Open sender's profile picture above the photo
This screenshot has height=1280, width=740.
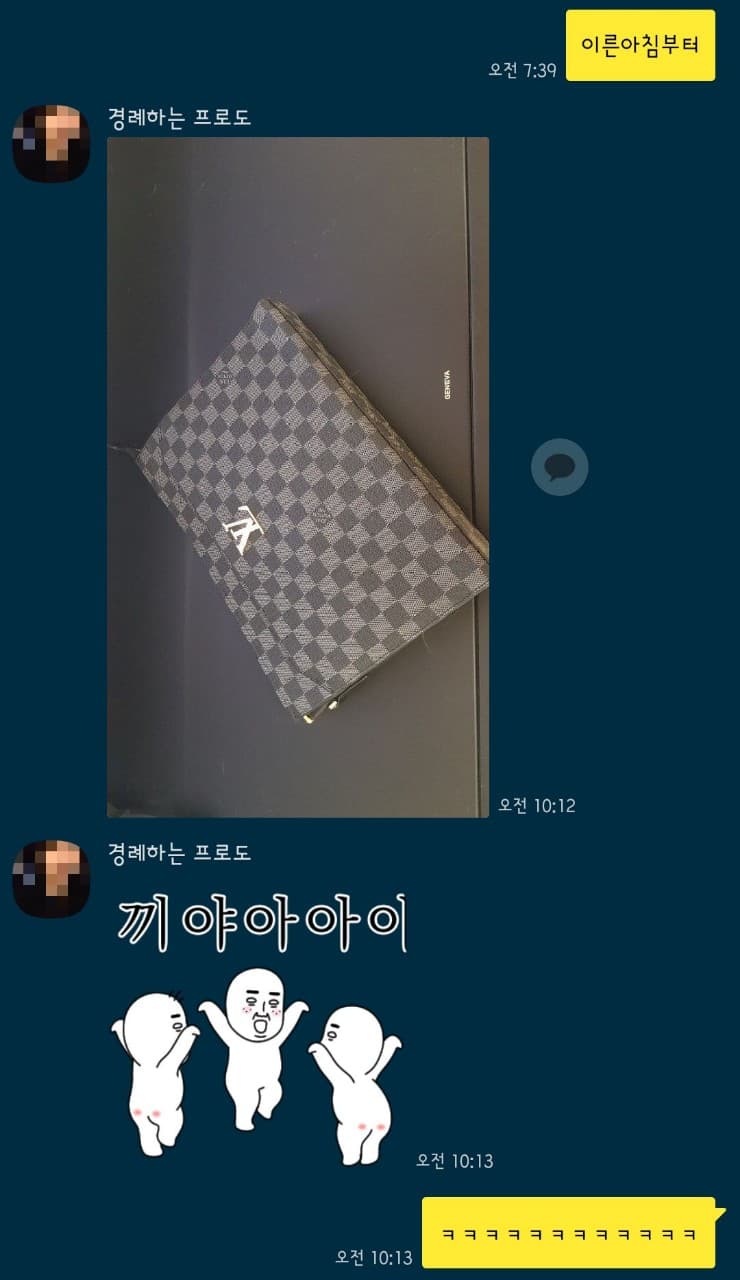pos(51,144)
